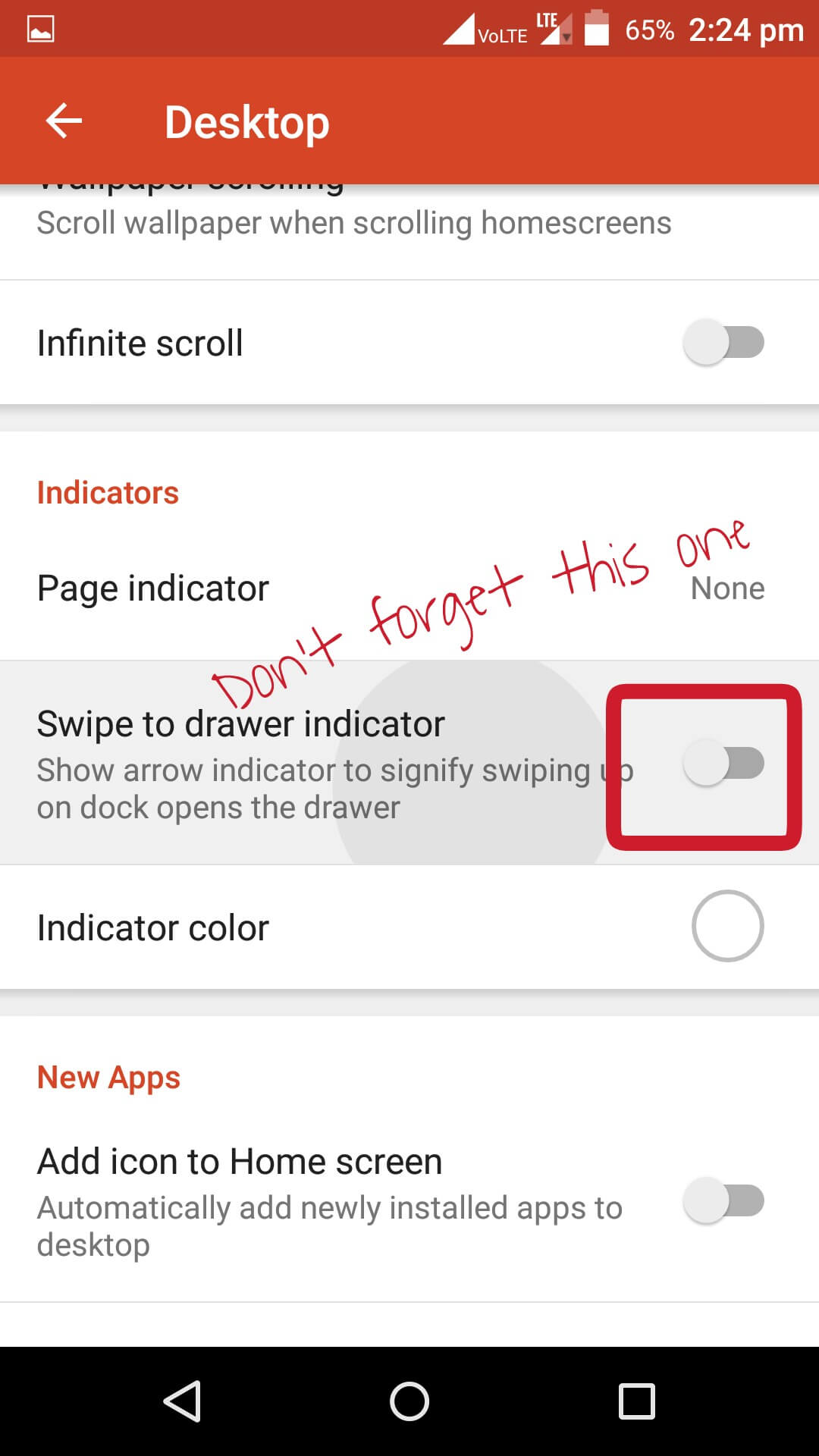Image resolution: width=819 pixels, height=1456 pixels.
Task: Open recent apps from the navigation bar
Action: click(x=637, y=1401)
